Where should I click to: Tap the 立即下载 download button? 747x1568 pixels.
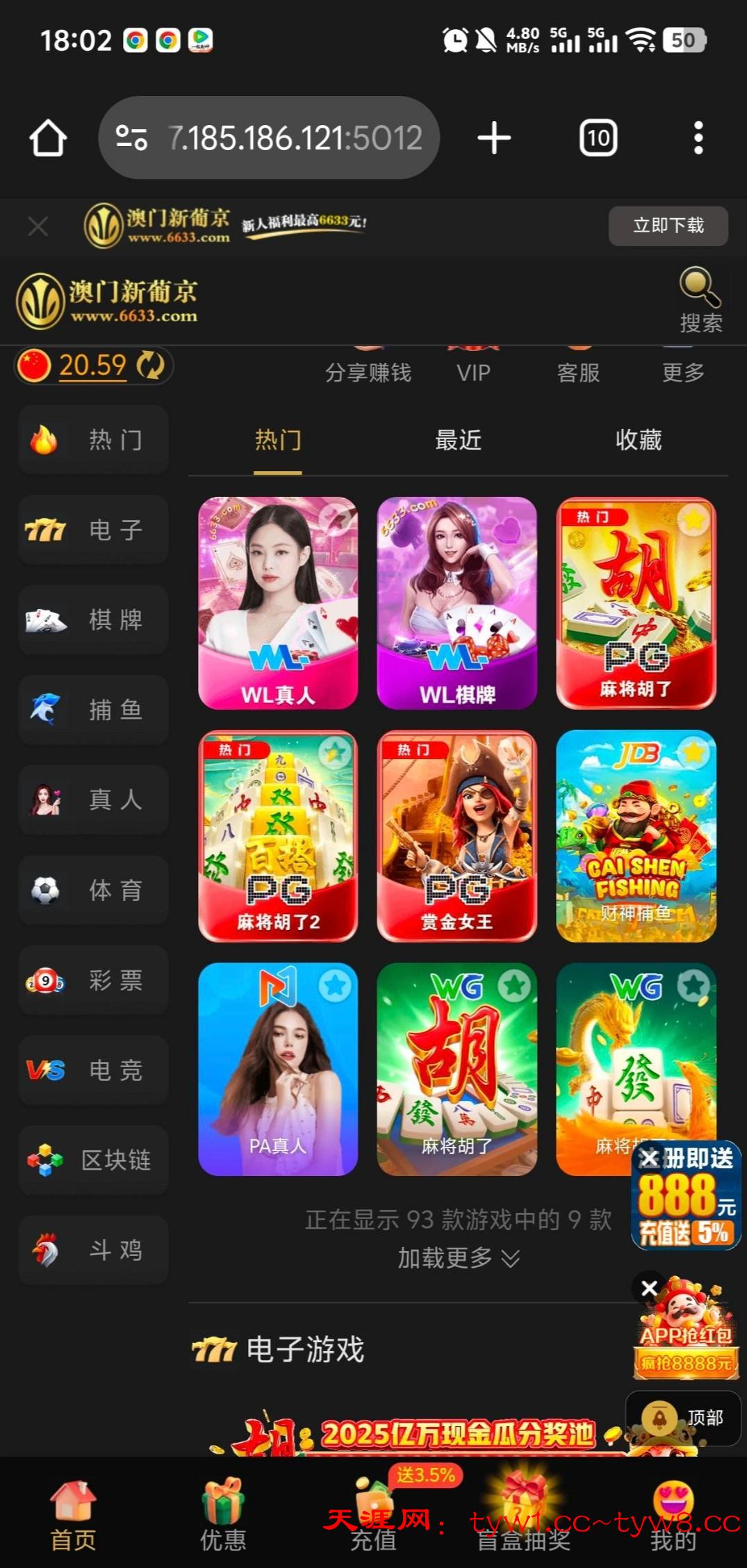click(x=668, y=226)
